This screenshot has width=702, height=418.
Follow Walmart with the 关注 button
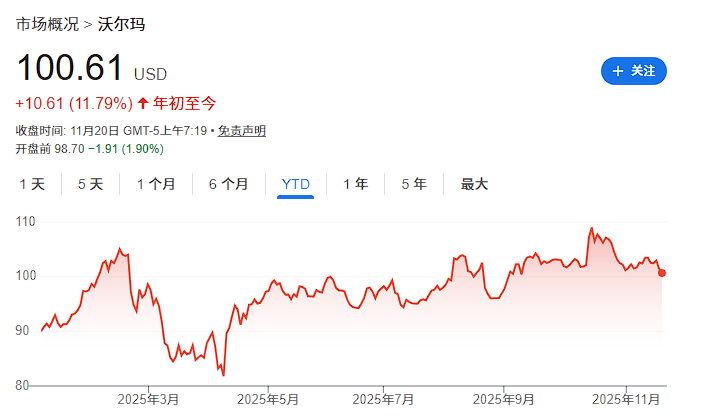click(633, 71)
